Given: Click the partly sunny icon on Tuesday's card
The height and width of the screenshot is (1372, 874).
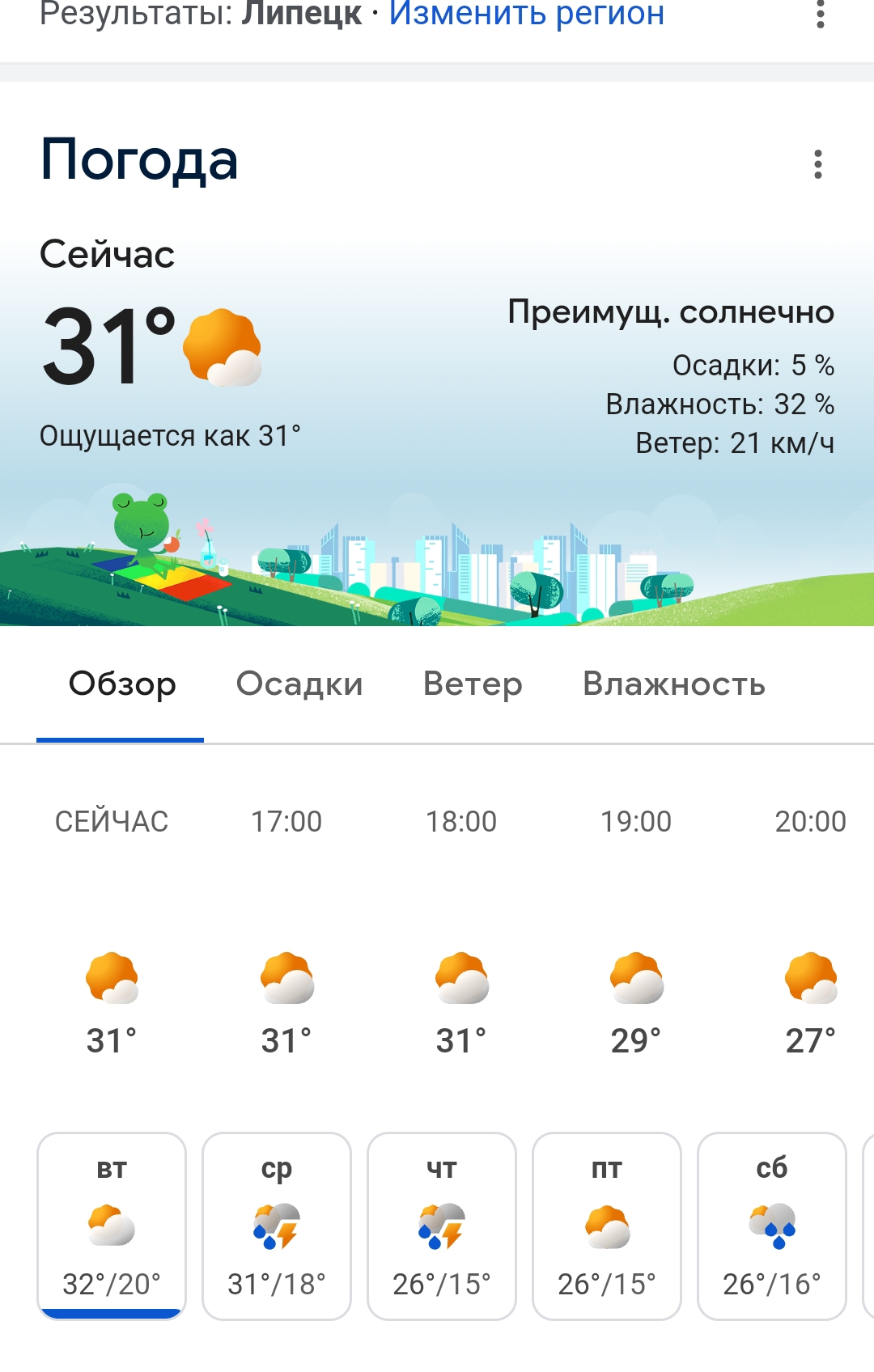Looking at the screenshot, I should [111, 1224].
